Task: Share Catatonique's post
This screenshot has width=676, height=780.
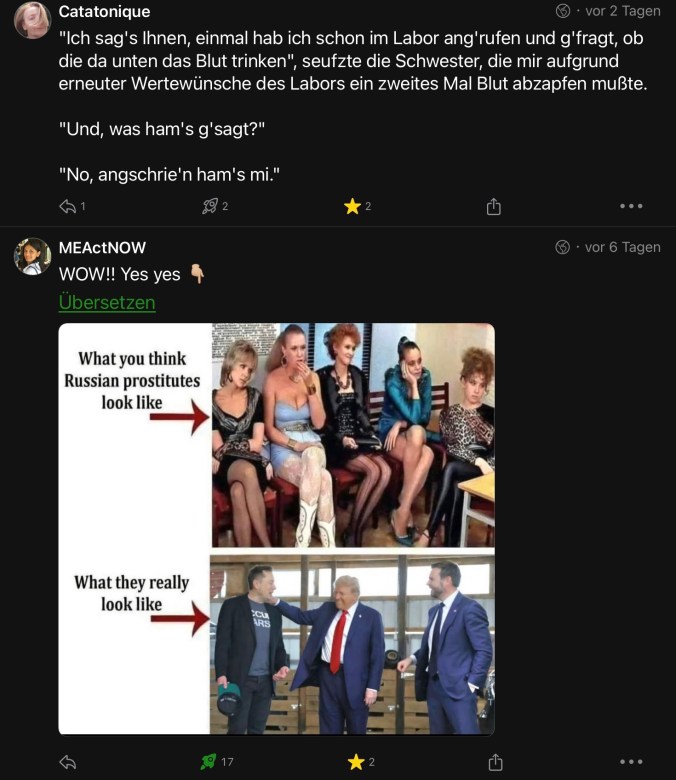Action: click(x=493, y=206)
